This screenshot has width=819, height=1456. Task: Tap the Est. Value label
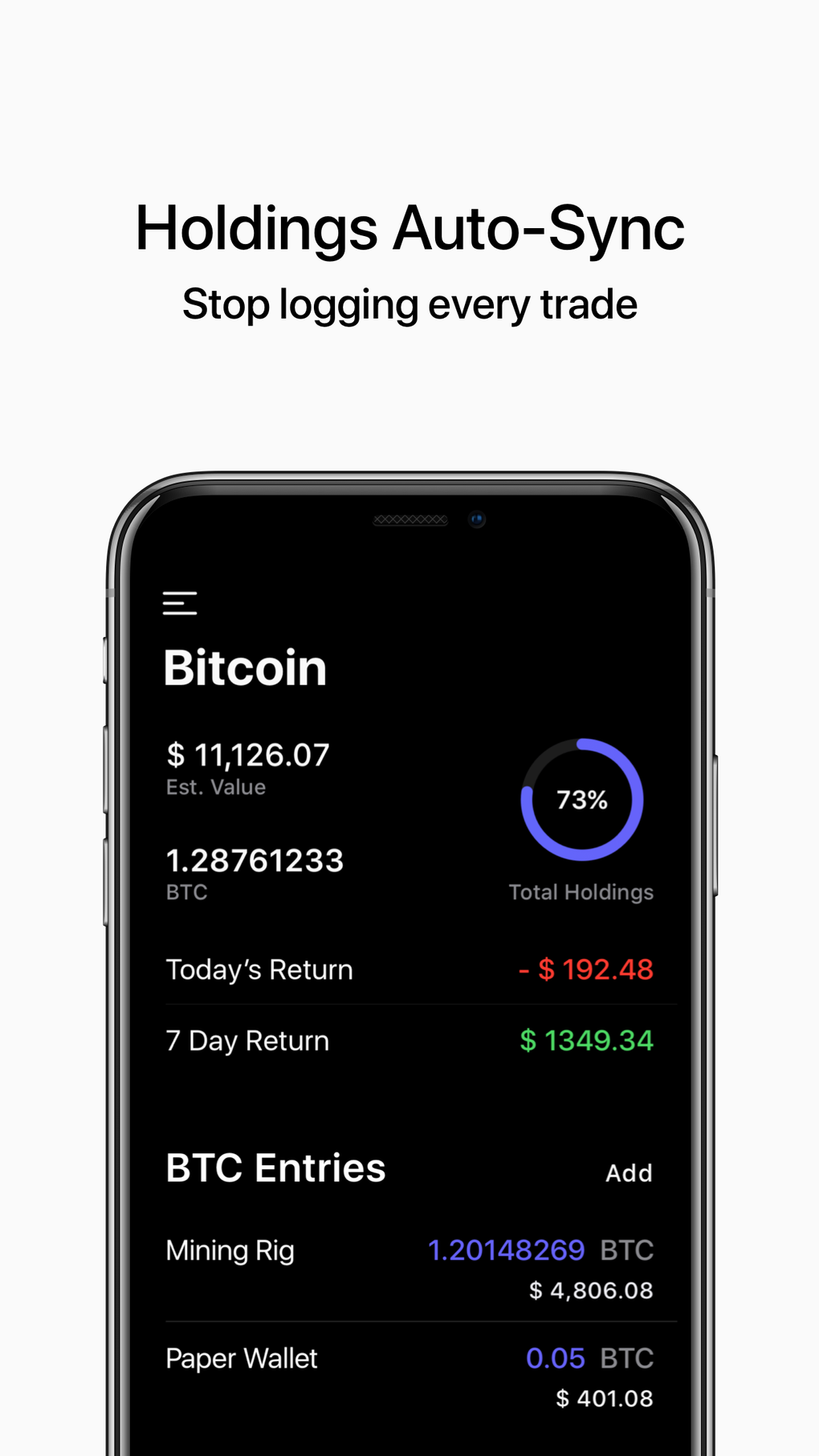[215, 787]
